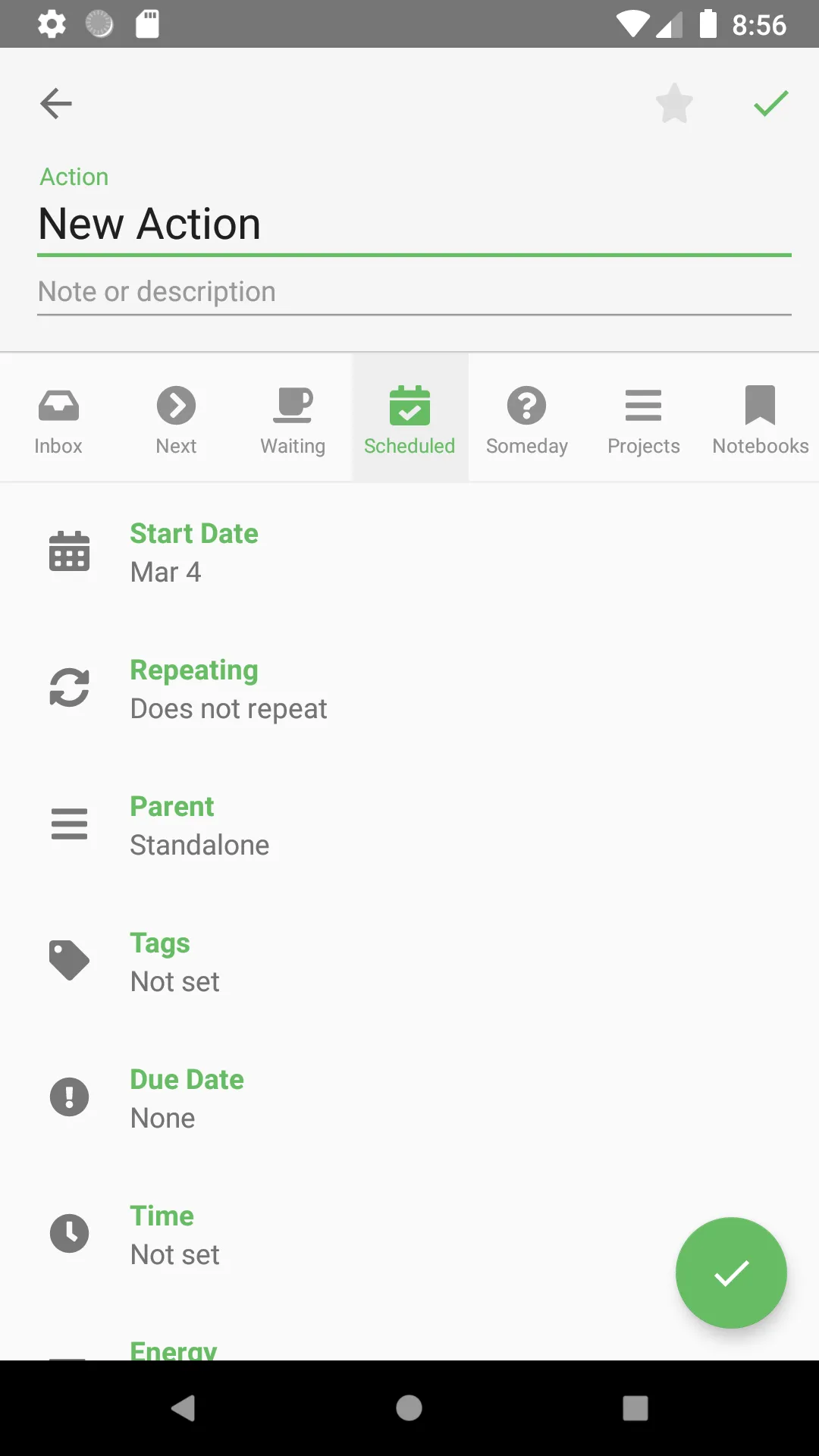The width and height of the screenshot is (819, 1456).
Task: Go back using the top arrow
Action: (55, 104)
